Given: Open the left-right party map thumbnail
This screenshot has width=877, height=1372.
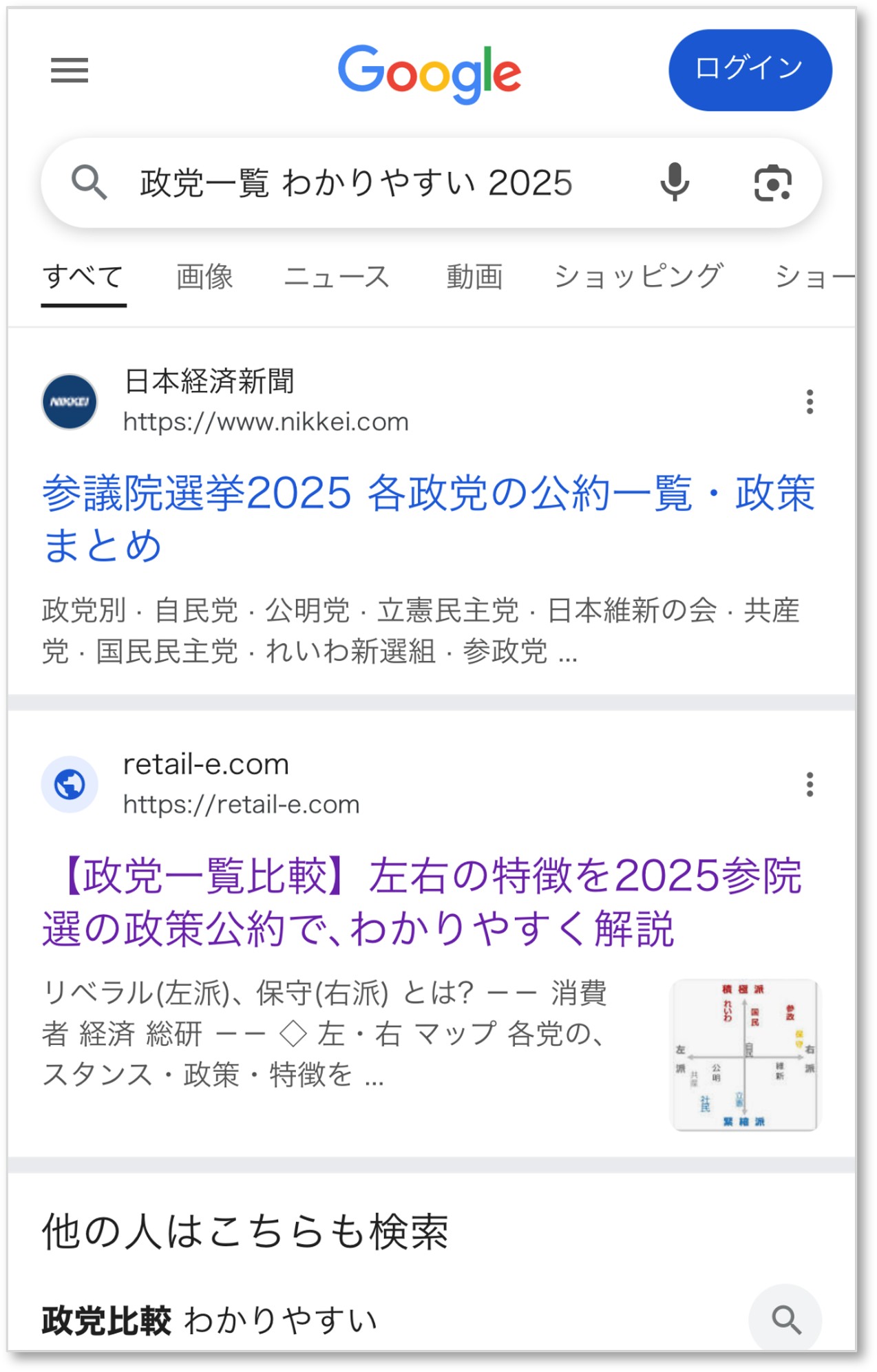Looking at the screenshot, I should coord(745,1055).
